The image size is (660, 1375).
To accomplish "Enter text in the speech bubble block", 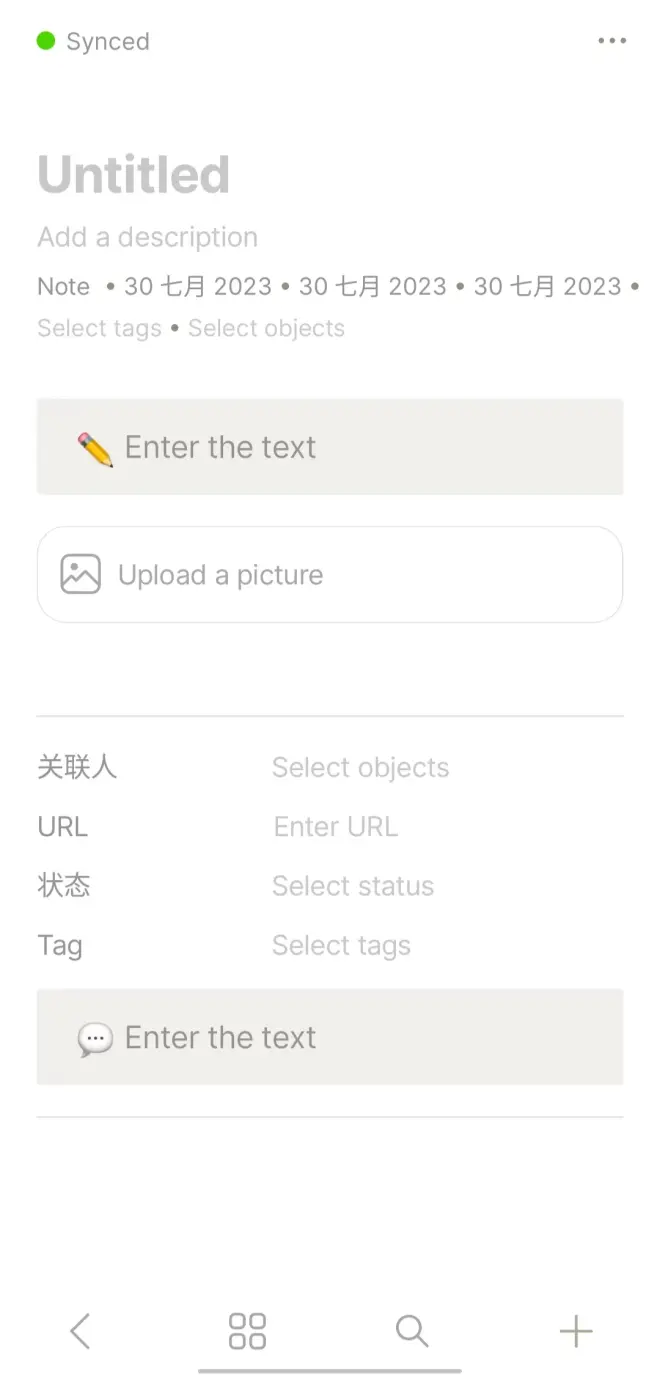I will 330,1037.
